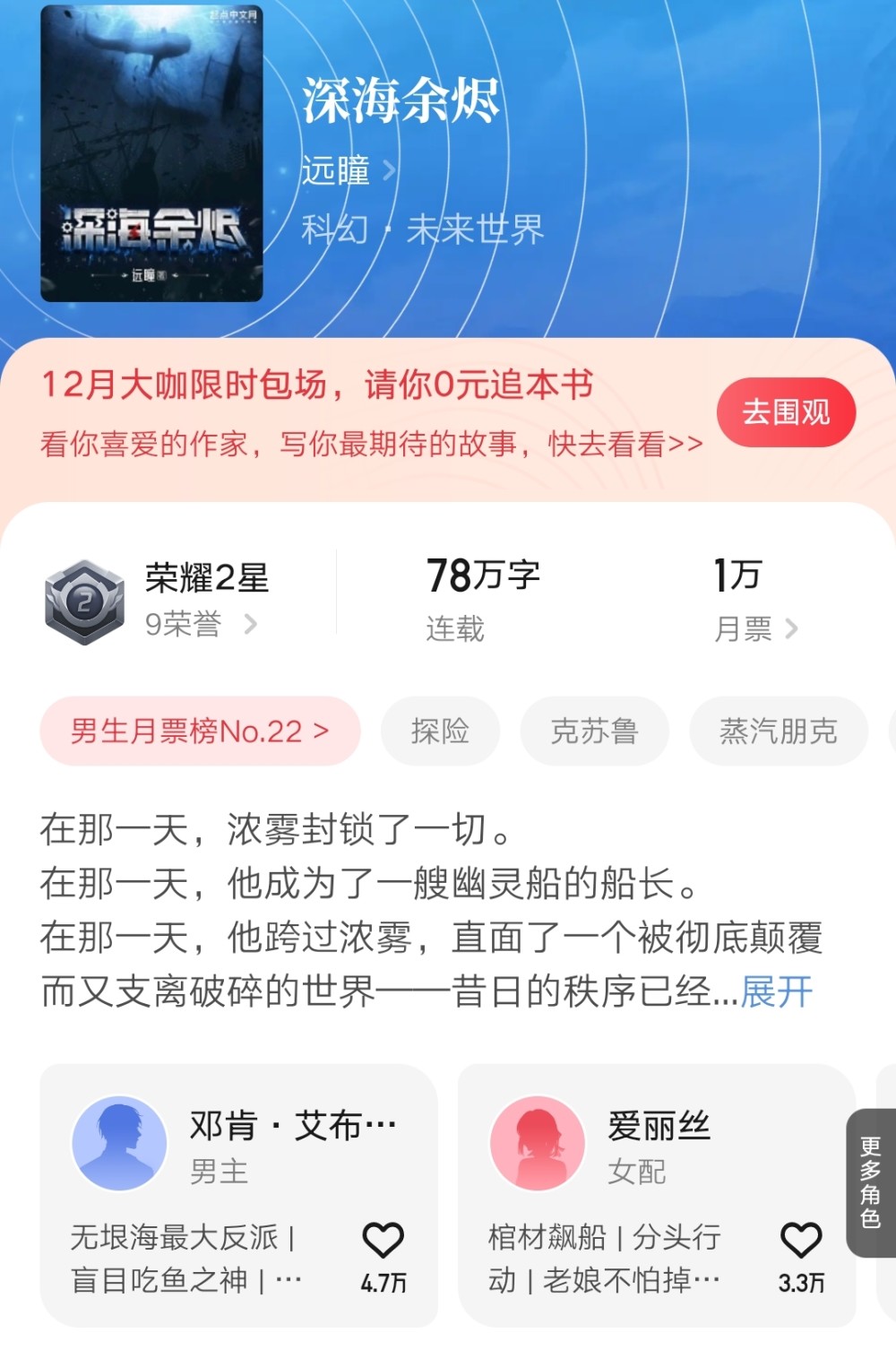Tap the 去围观 button
This screenshot has width=896, height=1350.
786,412
